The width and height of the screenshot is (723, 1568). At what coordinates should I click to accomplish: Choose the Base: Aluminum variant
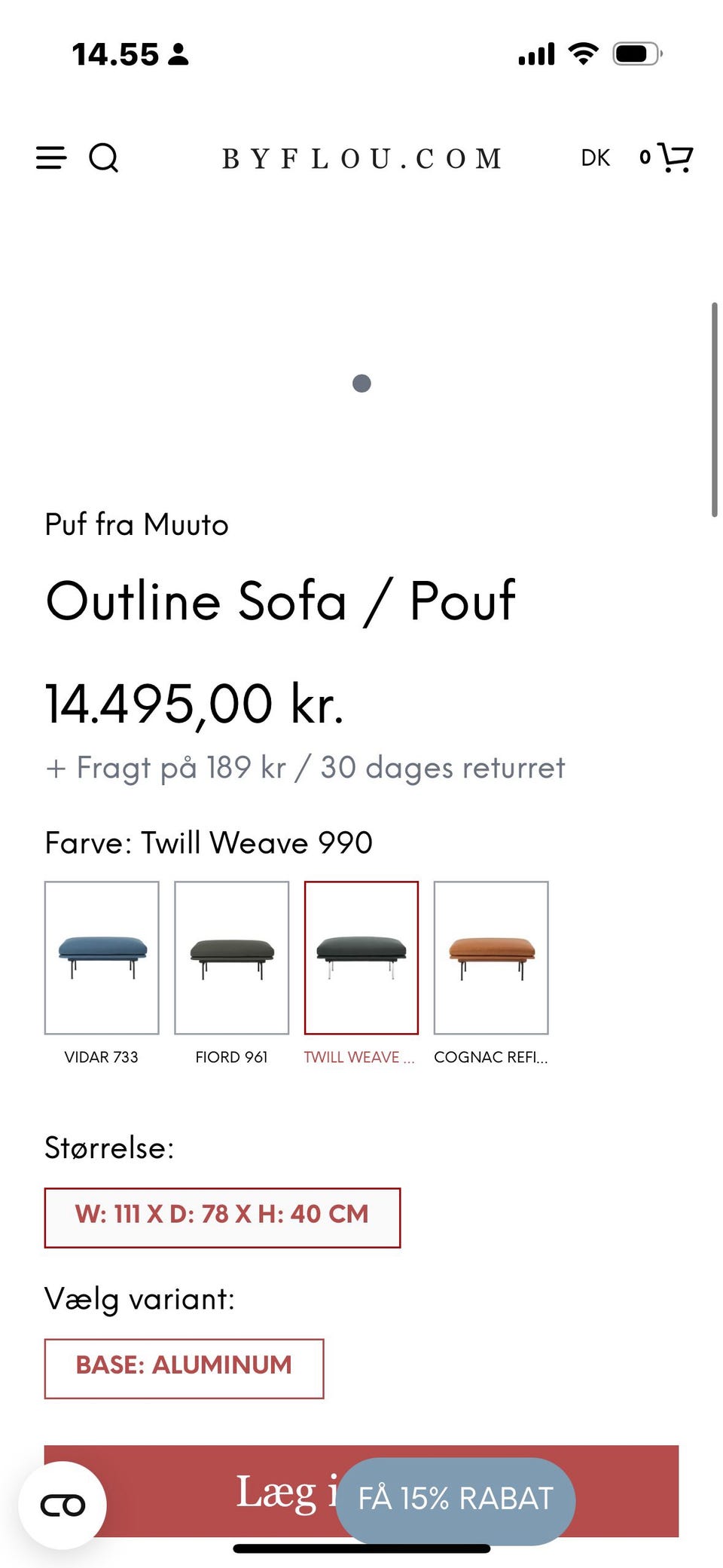pyautogui.click(x=184, y=1368)
